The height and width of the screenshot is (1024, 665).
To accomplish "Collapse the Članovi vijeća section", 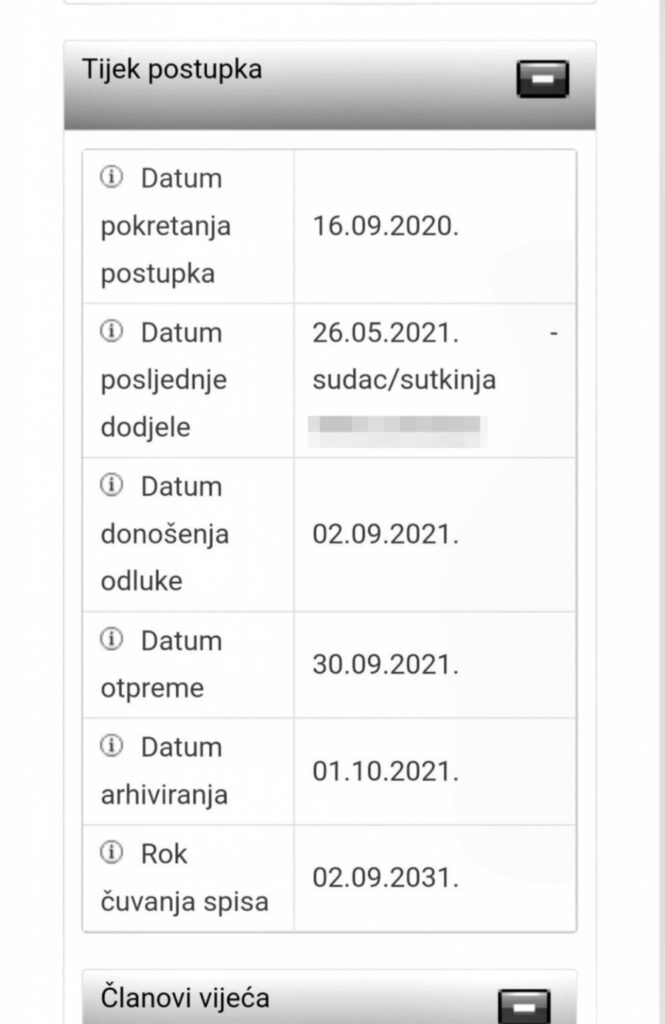I will (523, 1006).
